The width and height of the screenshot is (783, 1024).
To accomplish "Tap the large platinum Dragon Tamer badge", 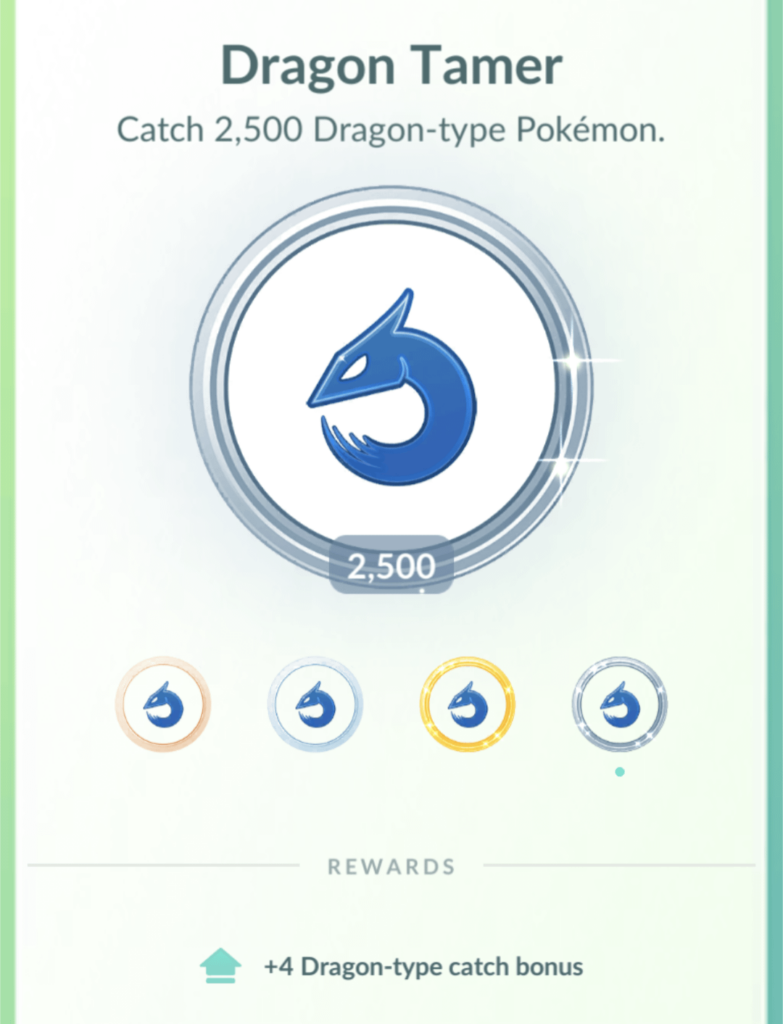I will (x=391, y=390).
